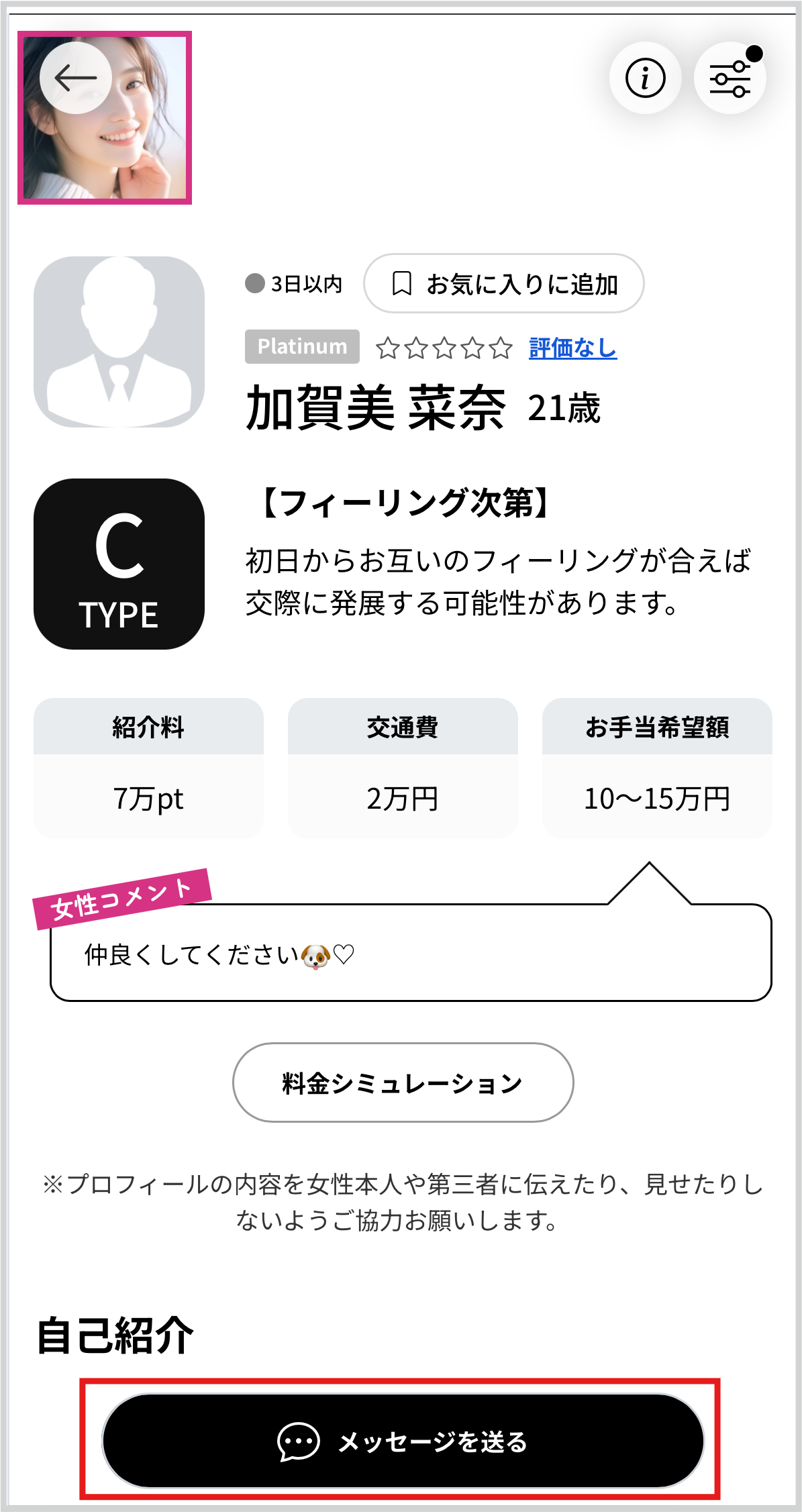Screen dimensions: 802x1512
Task: Open the filter settings sliders icon
Action: click(730, 78)
